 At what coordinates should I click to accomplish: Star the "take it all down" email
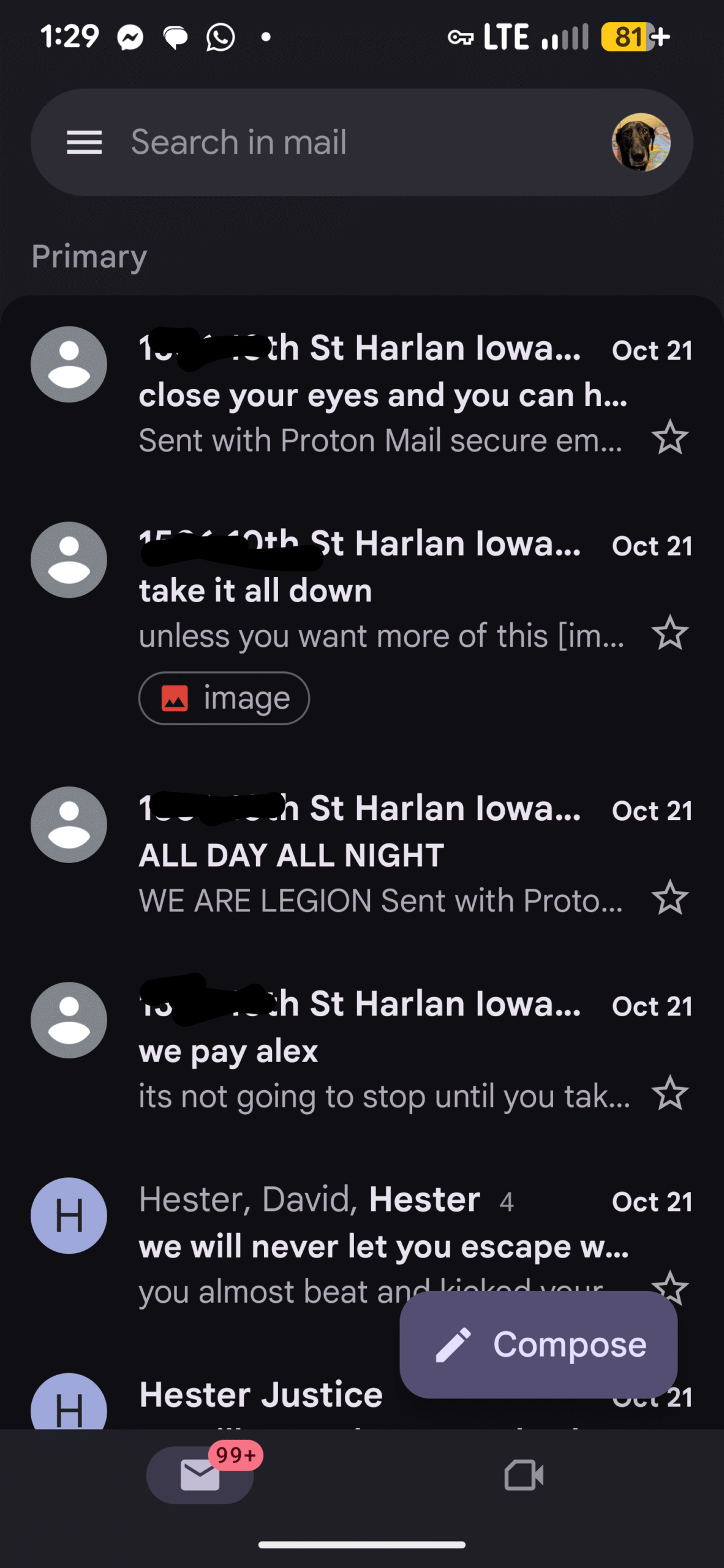click(669, 633)
